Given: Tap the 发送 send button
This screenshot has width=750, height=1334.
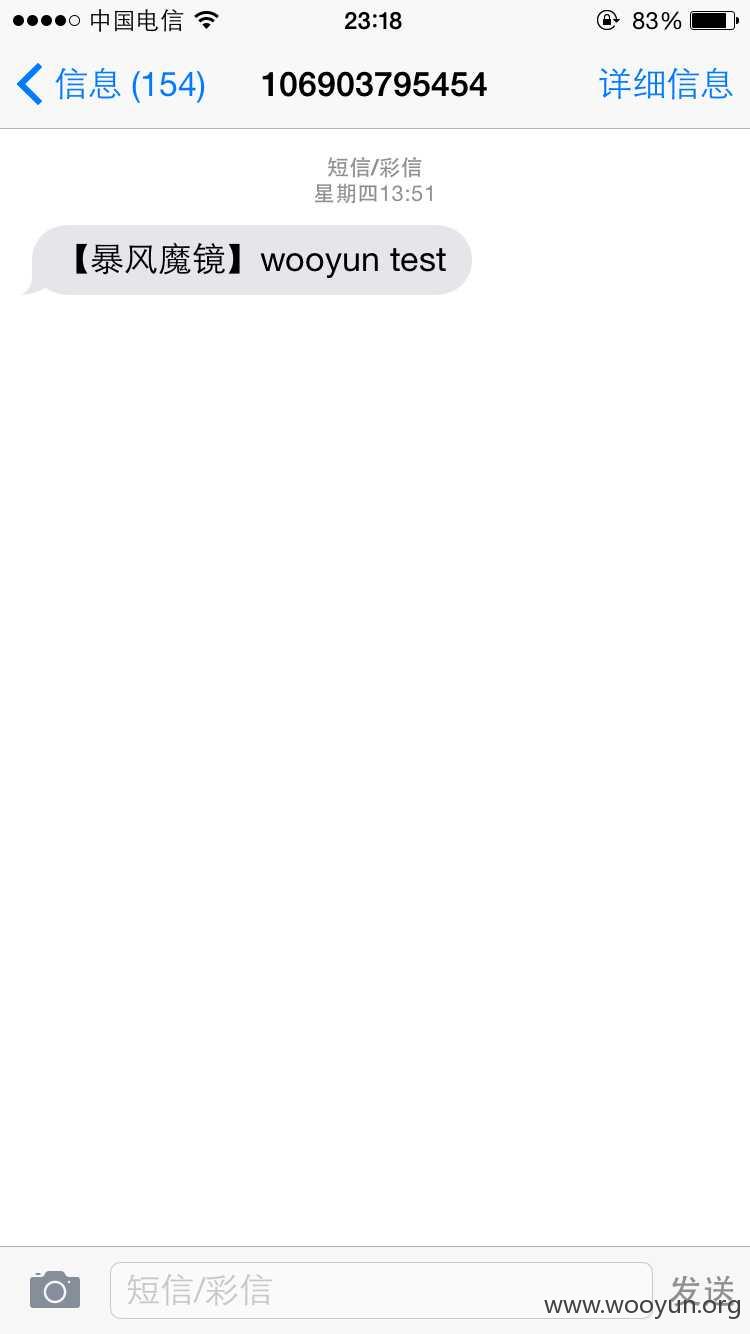Looking at the screenshot, I should tap(703, 1290).
